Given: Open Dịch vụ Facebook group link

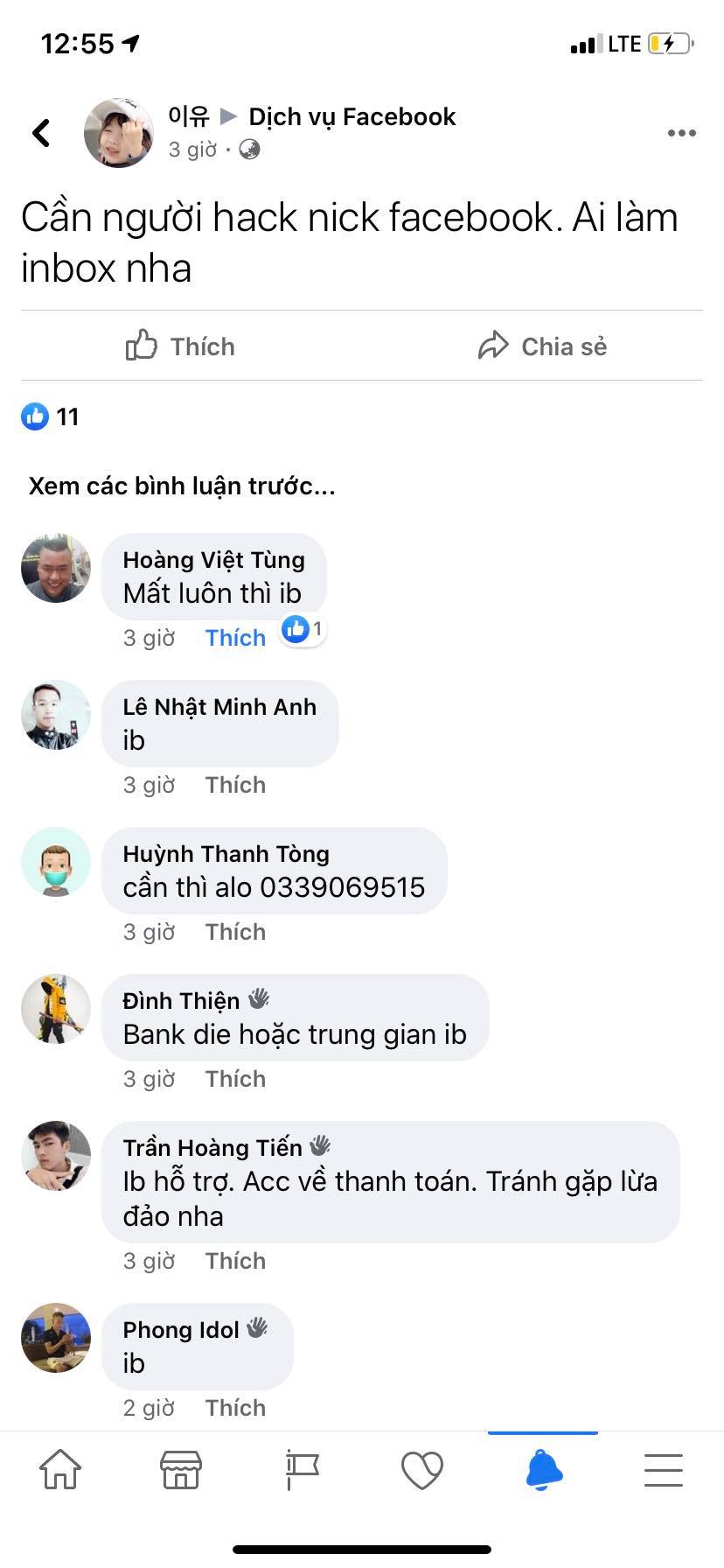Looking at the screenshot, I should coord(352,116).
